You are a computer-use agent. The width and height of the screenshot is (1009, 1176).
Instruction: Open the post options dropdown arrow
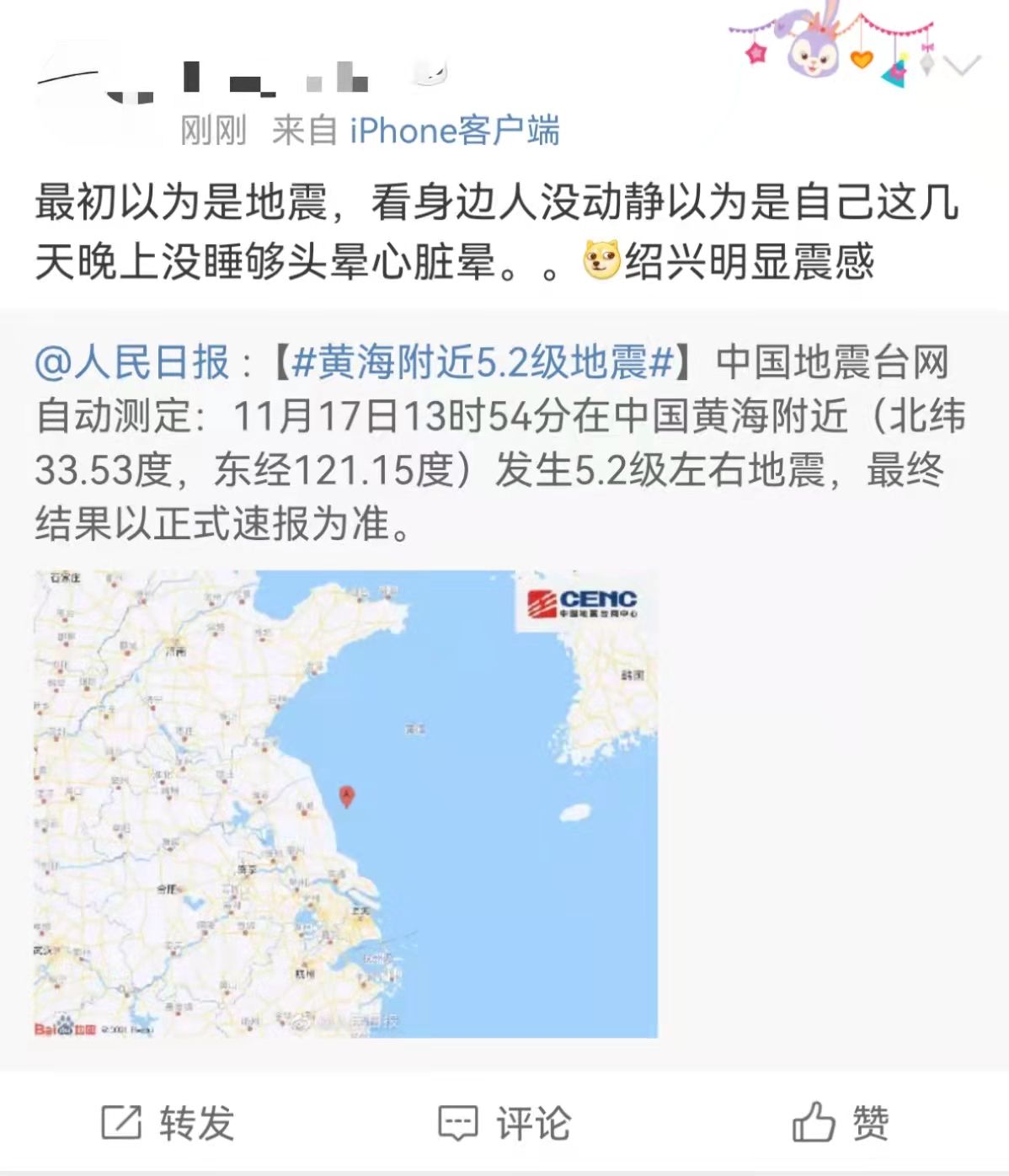pos(962,66)
